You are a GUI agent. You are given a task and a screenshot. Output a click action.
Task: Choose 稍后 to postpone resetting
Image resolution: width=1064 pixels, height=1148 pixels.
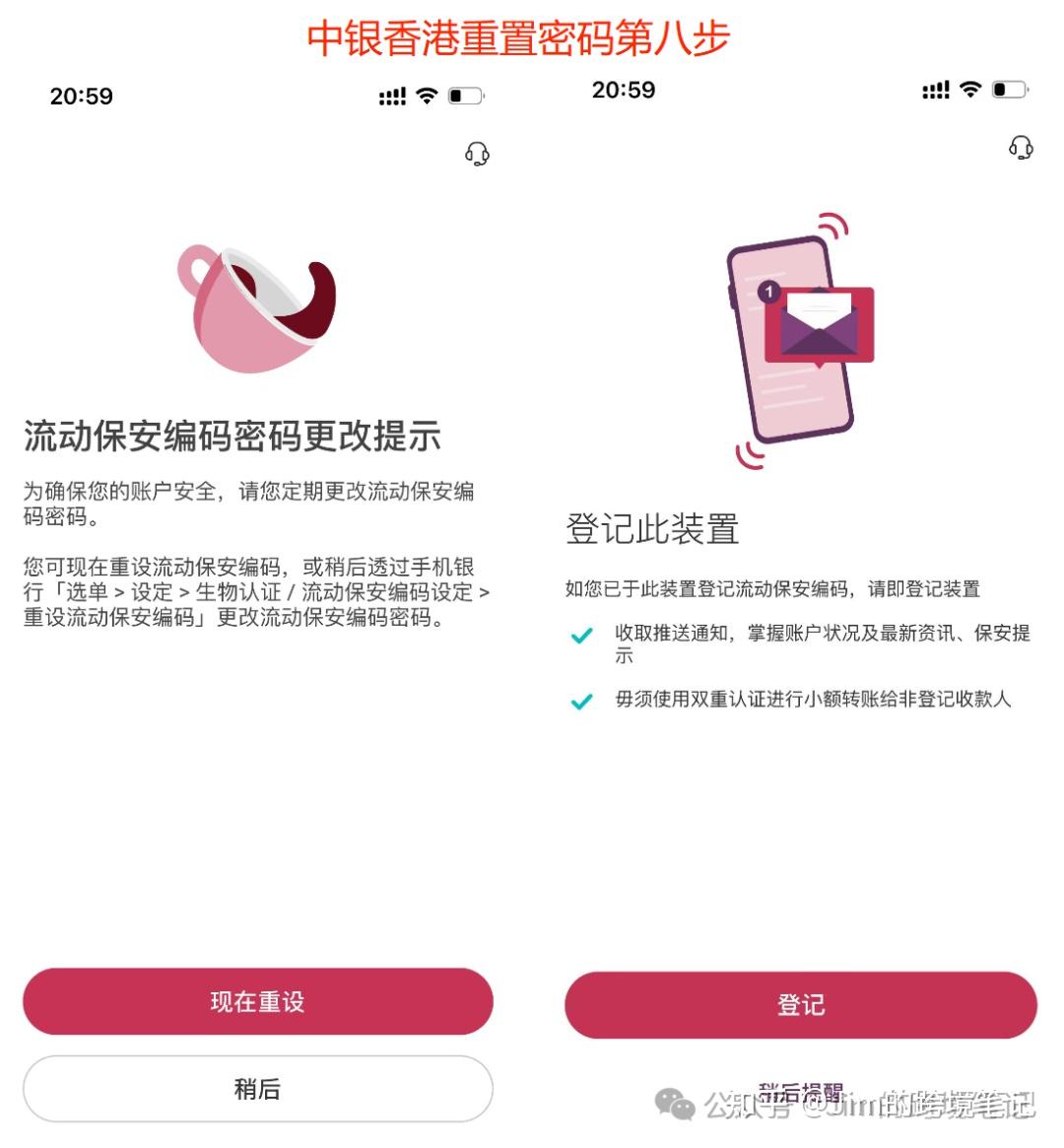point(258,1089)
